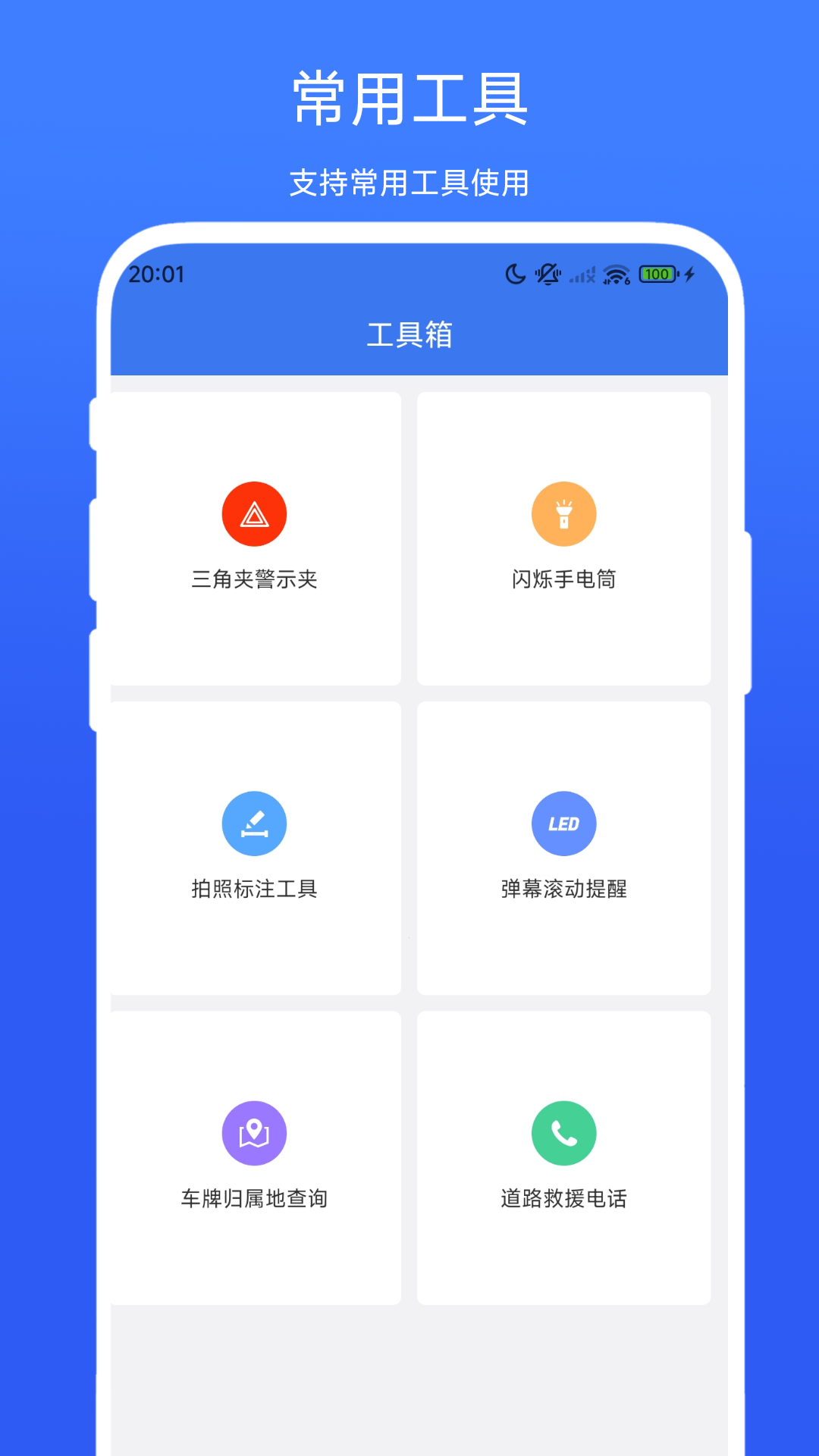Tap the muted notification status icon

pos(549,275)
